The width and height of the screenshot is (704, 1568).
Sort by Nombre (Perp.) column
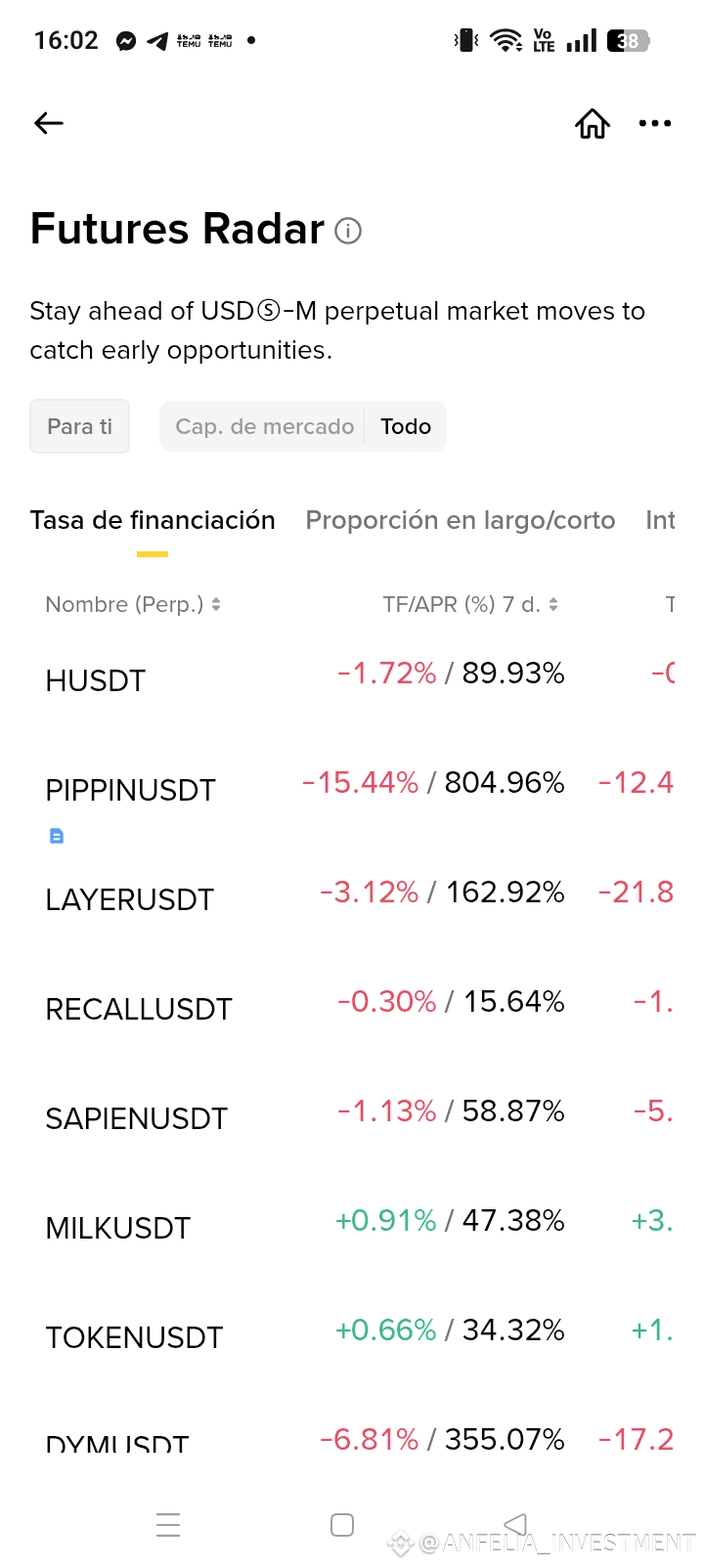pyautogui.click(x=133, y=605)
